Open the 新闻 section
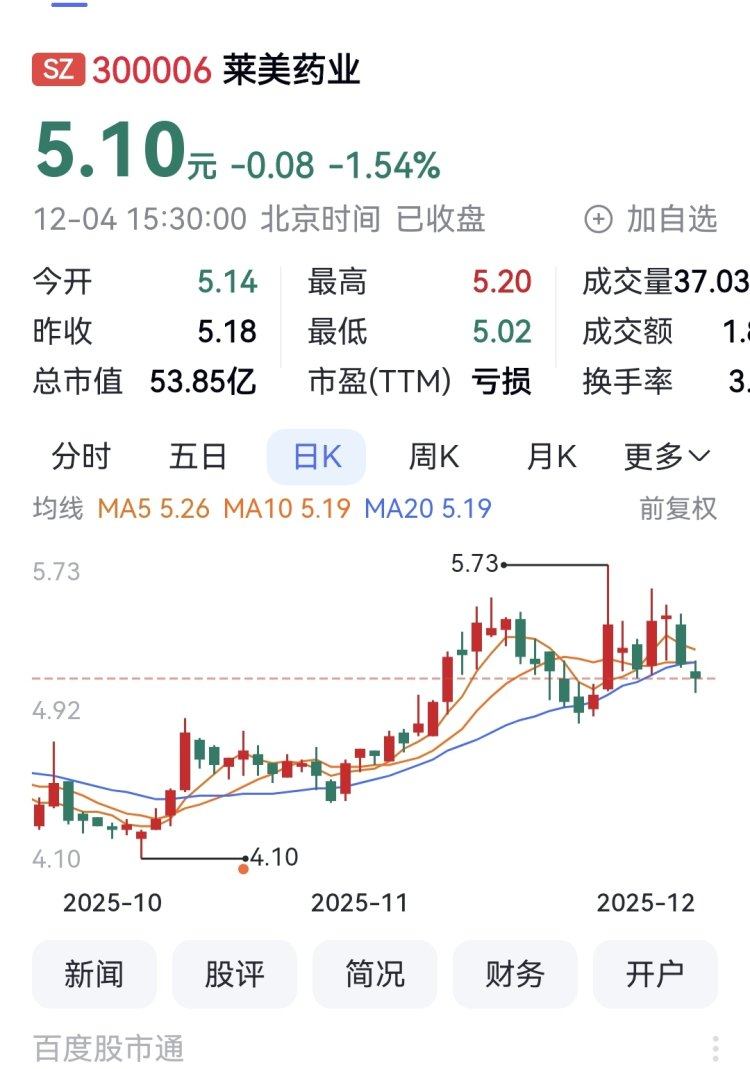The image size is (750, 1069). click(x=94, y=974)
